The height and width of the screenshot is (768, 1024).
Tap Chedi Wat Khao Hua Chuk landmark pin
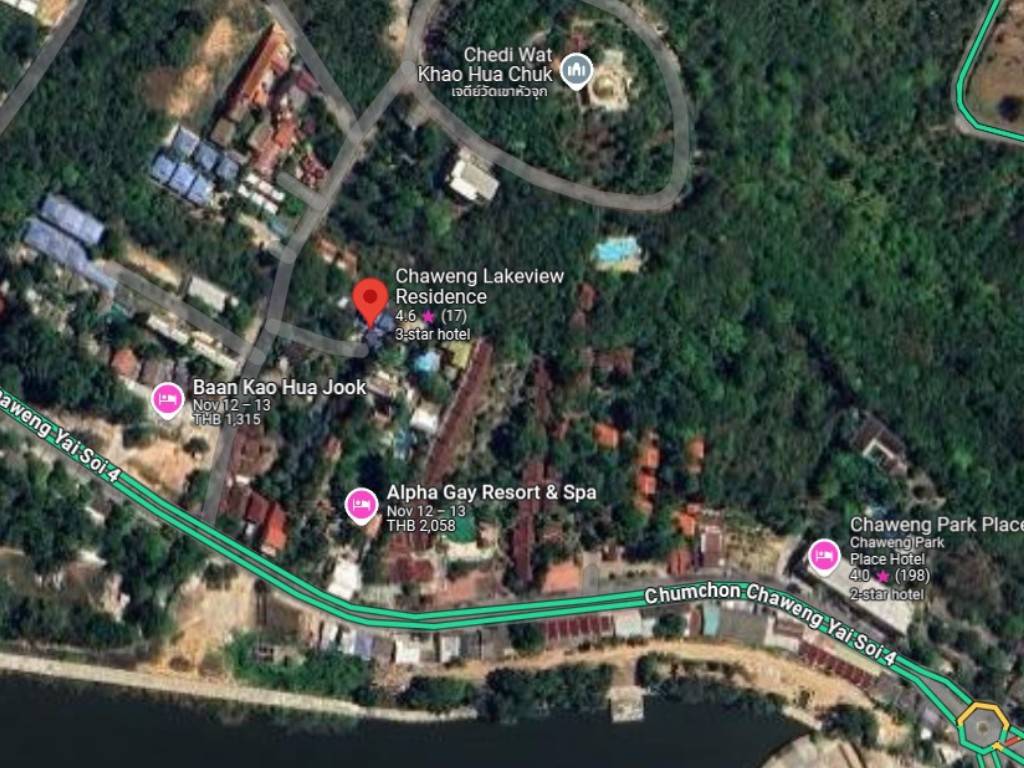coord(576,69)
